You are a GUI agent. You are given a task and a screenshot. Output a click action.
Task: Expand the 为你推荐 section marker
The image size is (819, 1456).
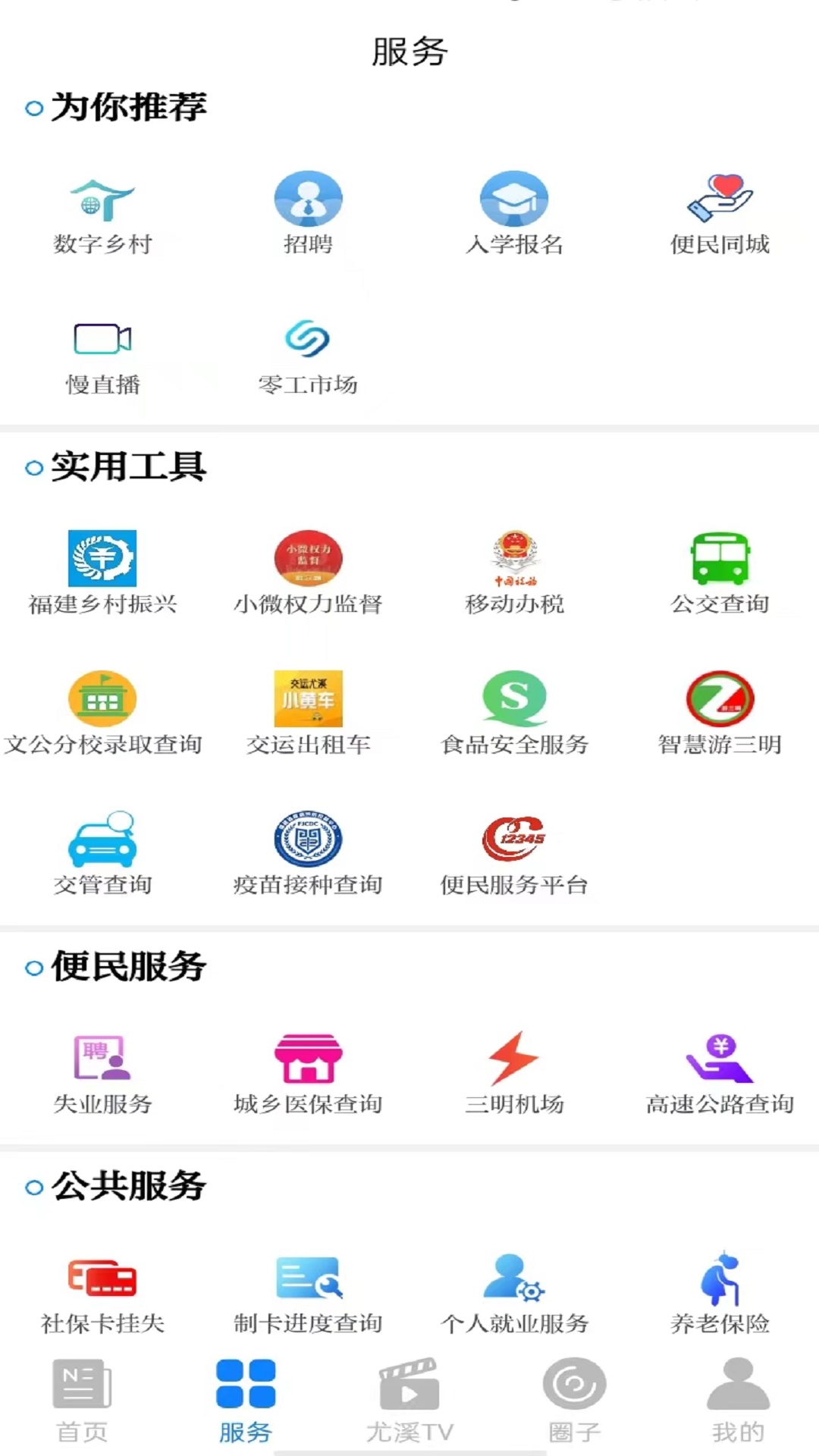33,108
